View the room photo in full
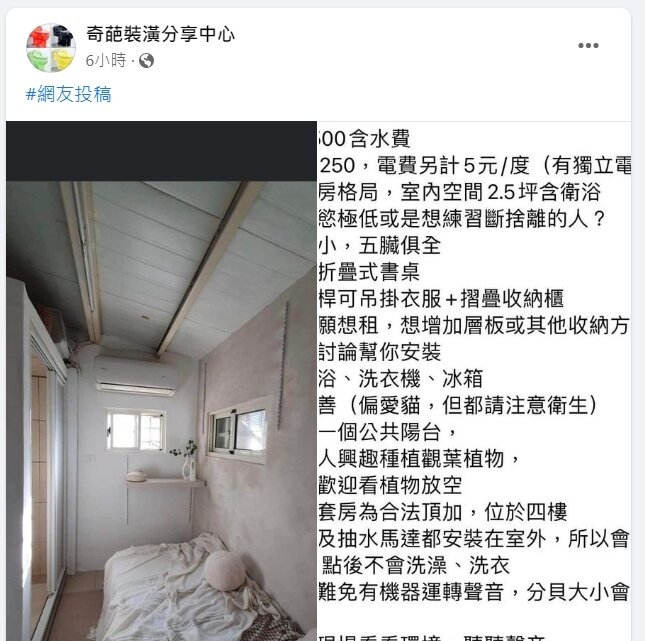This screenshot has width=645, height=641. (x=161, y=400)
